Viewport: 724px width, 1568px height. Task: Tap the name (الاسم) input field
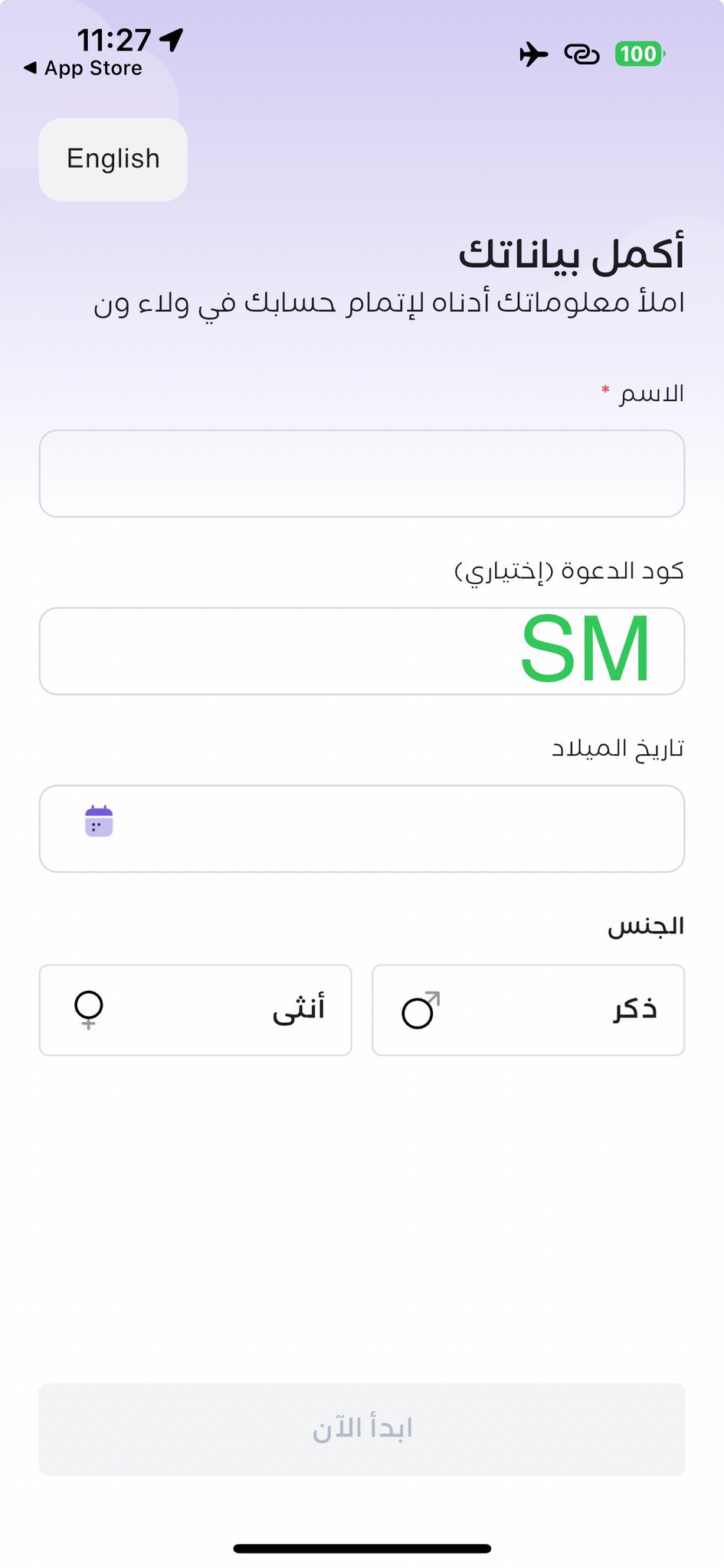pos(362,474)
